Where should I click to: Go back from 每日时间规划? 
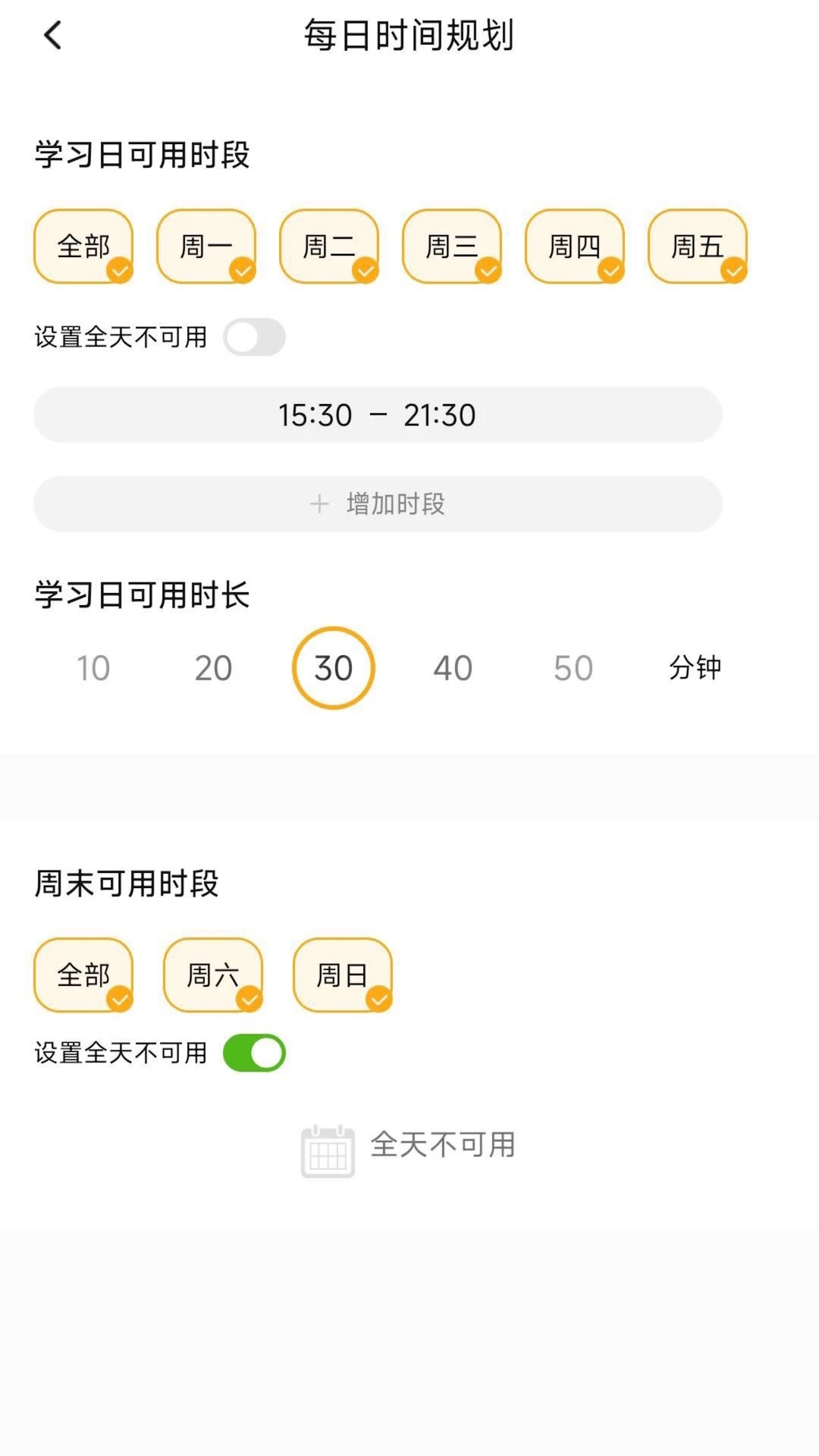[52, 36]
